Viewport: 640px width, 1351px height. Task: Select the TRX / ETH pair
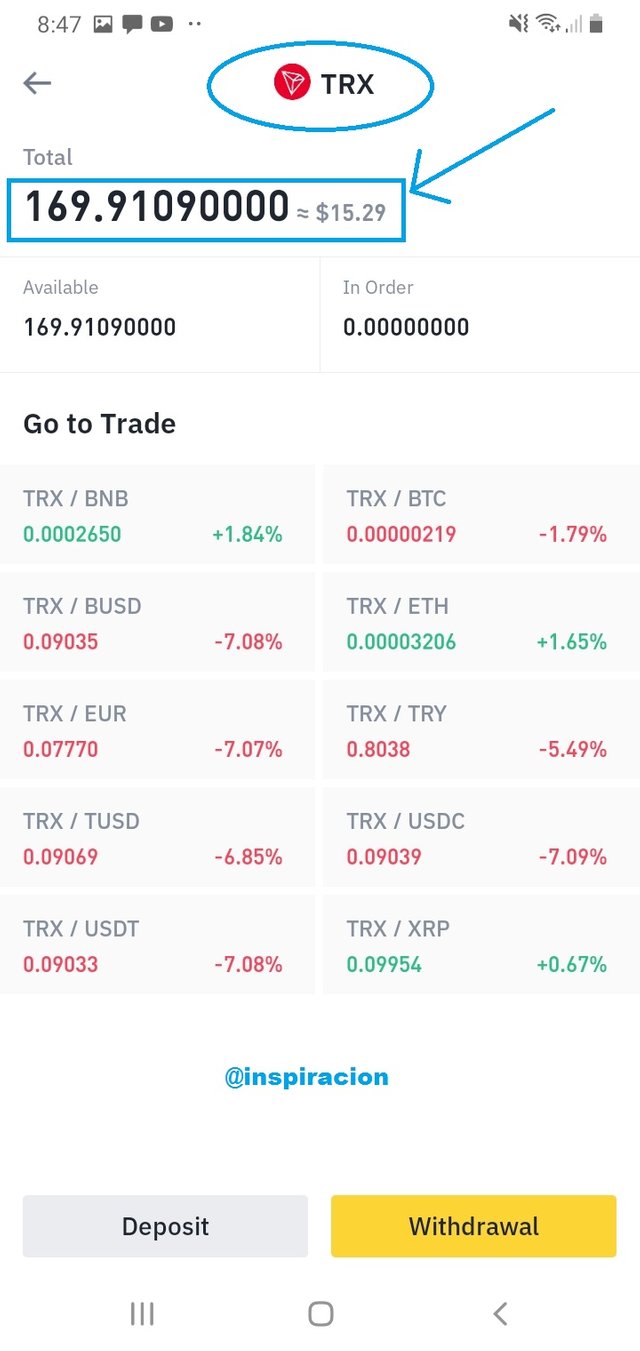click(x=481, y=623)
